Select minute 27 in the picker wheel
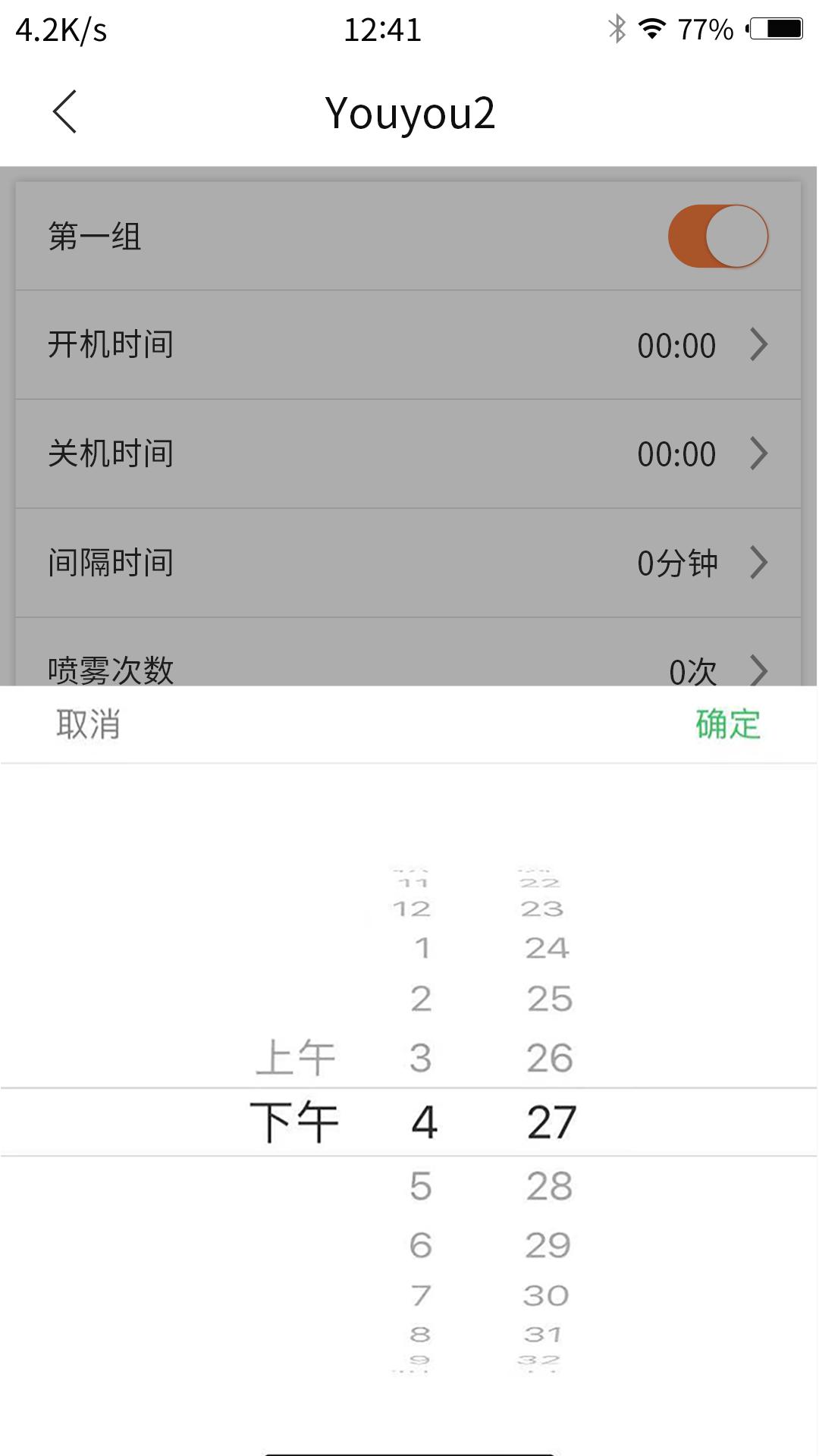819x1456 pixels. [548, 1121]
